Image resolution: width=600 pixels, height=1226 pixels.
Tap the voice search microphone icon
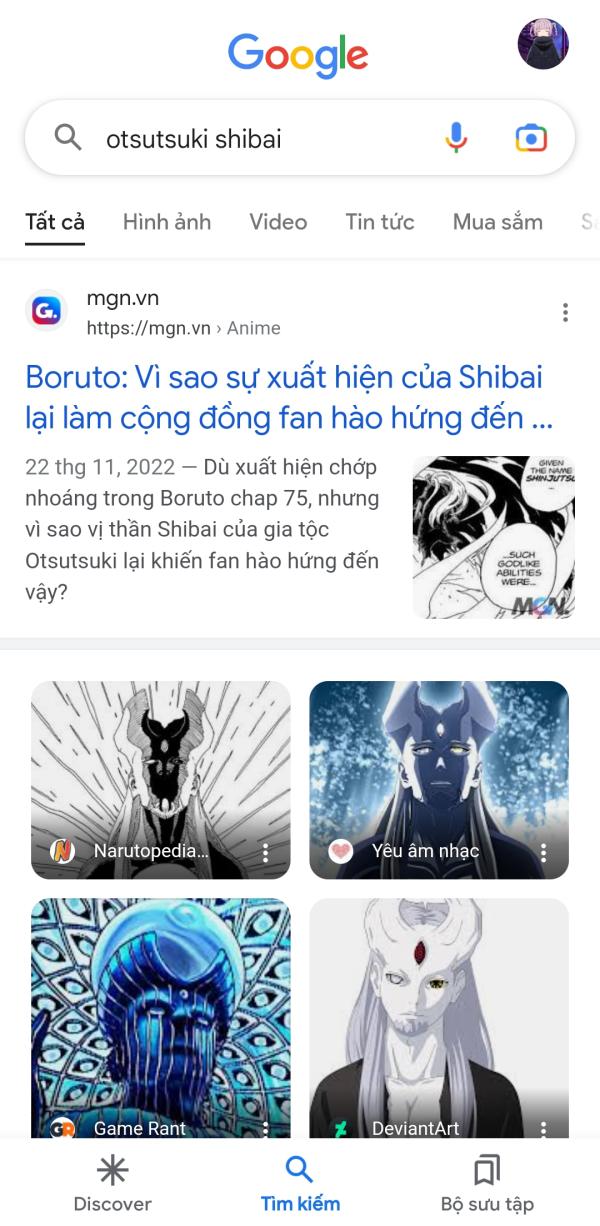point(456,138)
